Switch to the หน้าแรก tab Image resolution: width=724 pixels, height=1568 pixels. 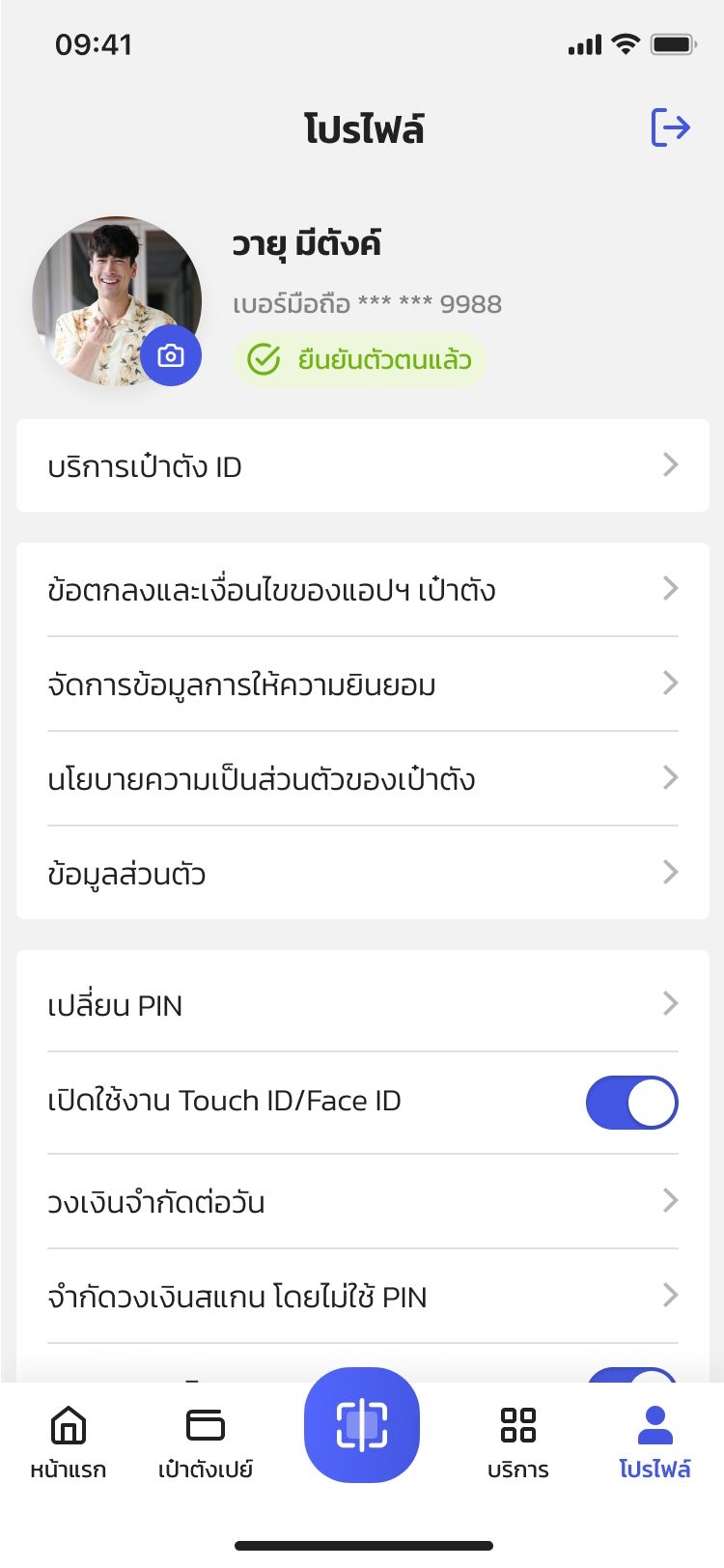tap(69, 1442)
